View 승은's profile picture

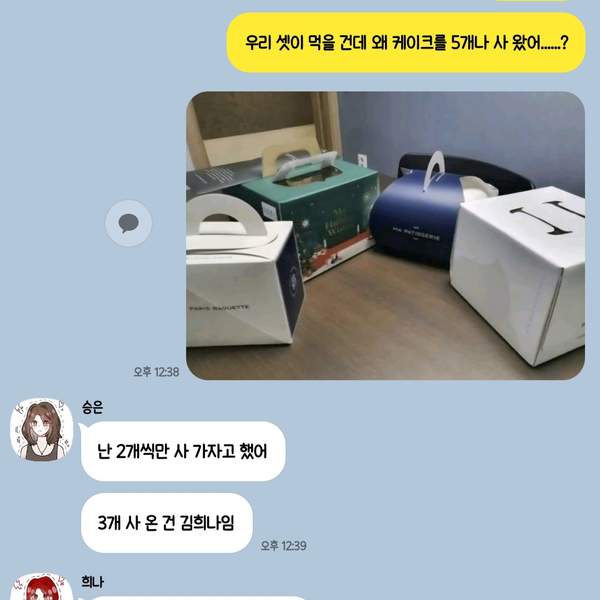pyautogui.click(x=41, y=430)
